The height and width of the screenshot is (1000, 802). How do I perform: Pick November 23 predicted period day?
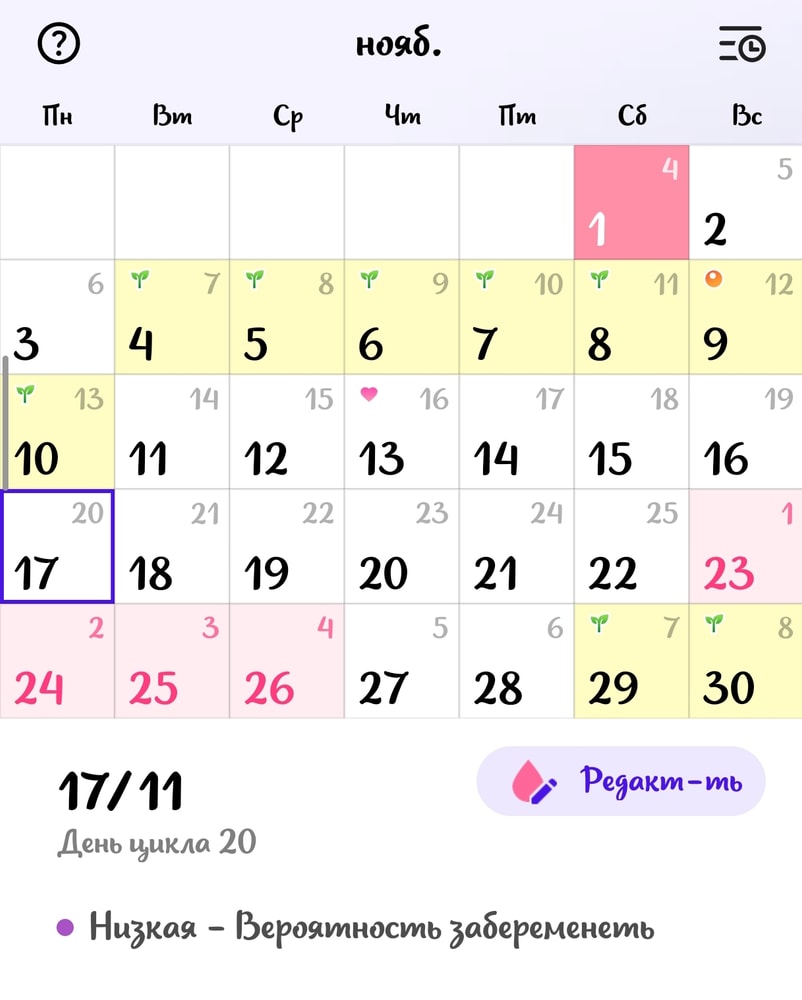pos(745,546)
